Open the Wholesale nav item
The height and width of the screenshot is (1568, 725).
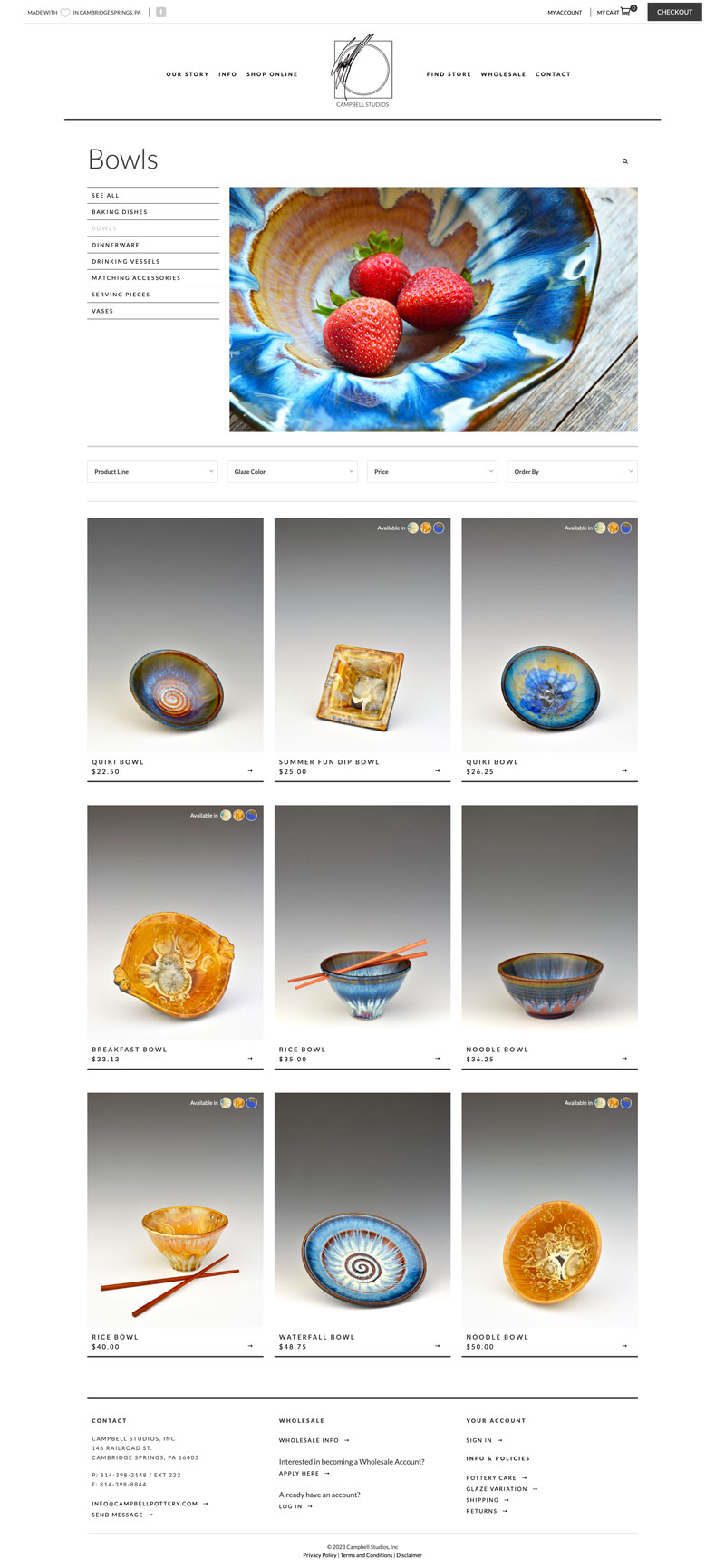tap(503, 74)
